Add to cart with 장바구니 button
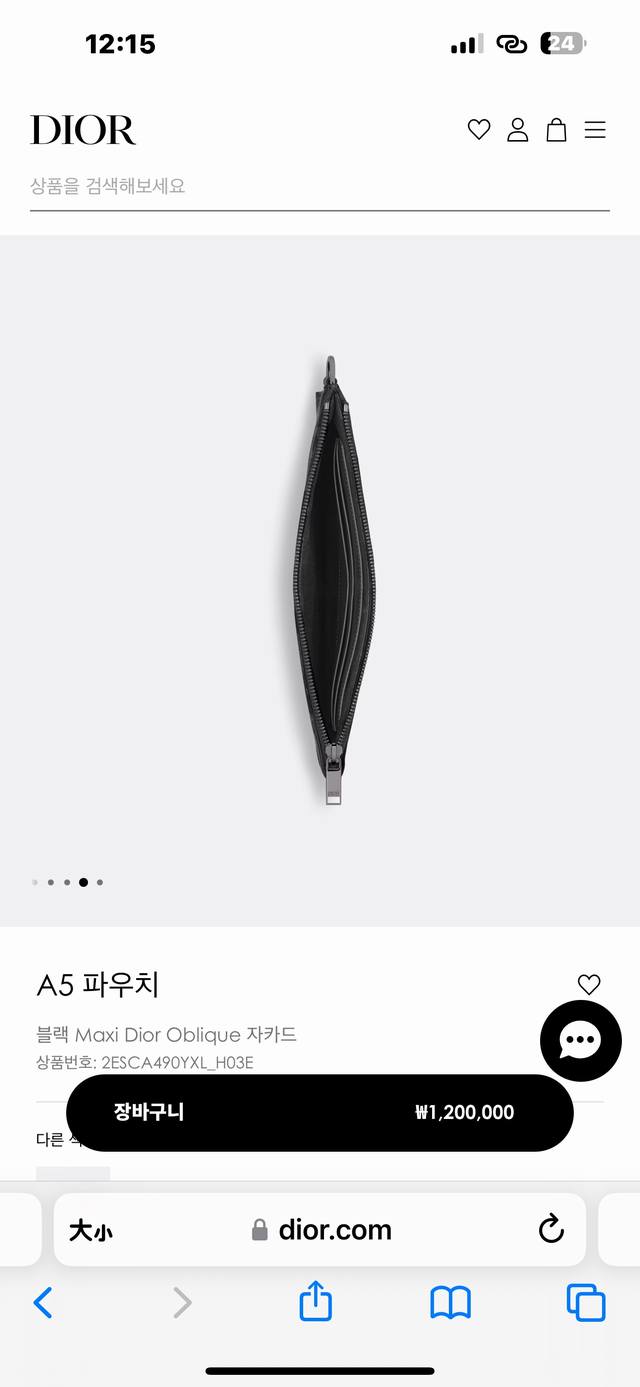Image resolution: width=640 pixels, height=1387 pixels. coord(319,1112)
